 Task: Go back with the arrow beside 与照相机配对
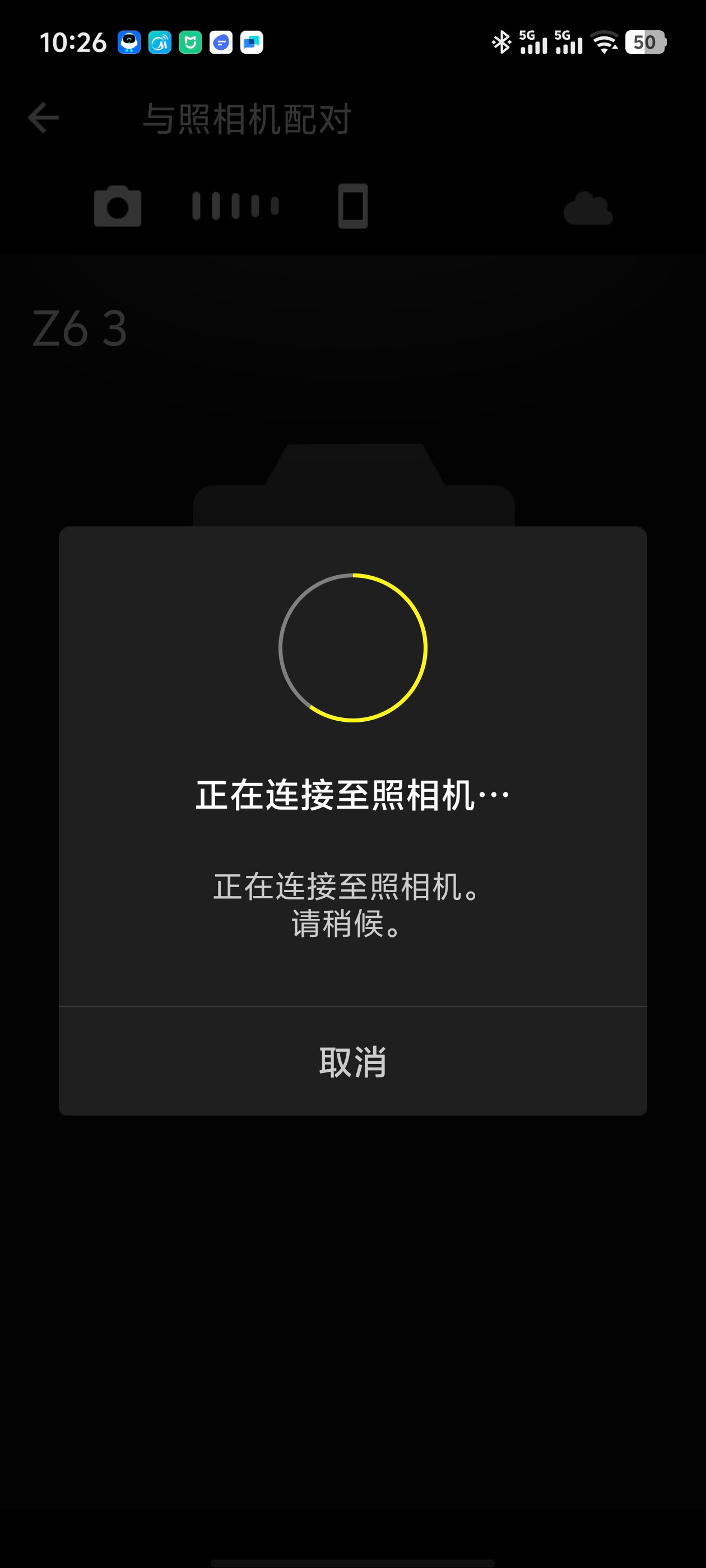(x=43, y=118)
